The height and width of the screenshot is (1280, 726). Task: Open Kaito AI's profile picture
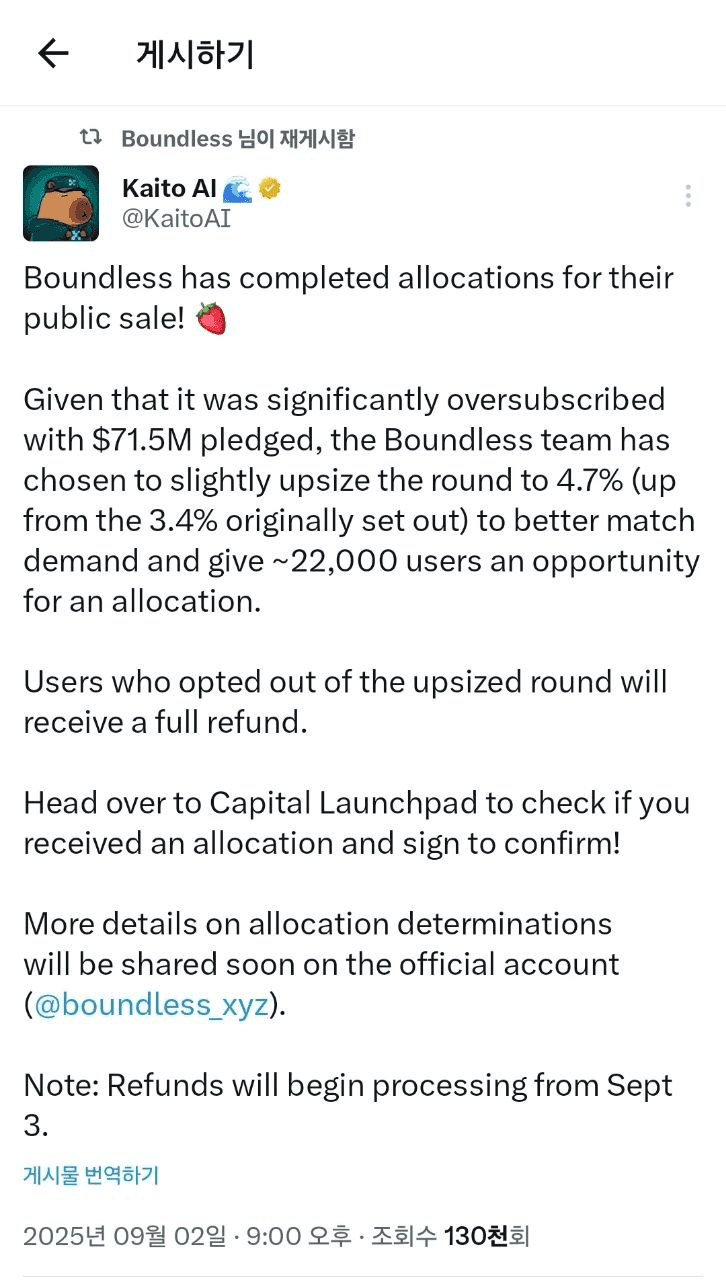click(61, 203)
